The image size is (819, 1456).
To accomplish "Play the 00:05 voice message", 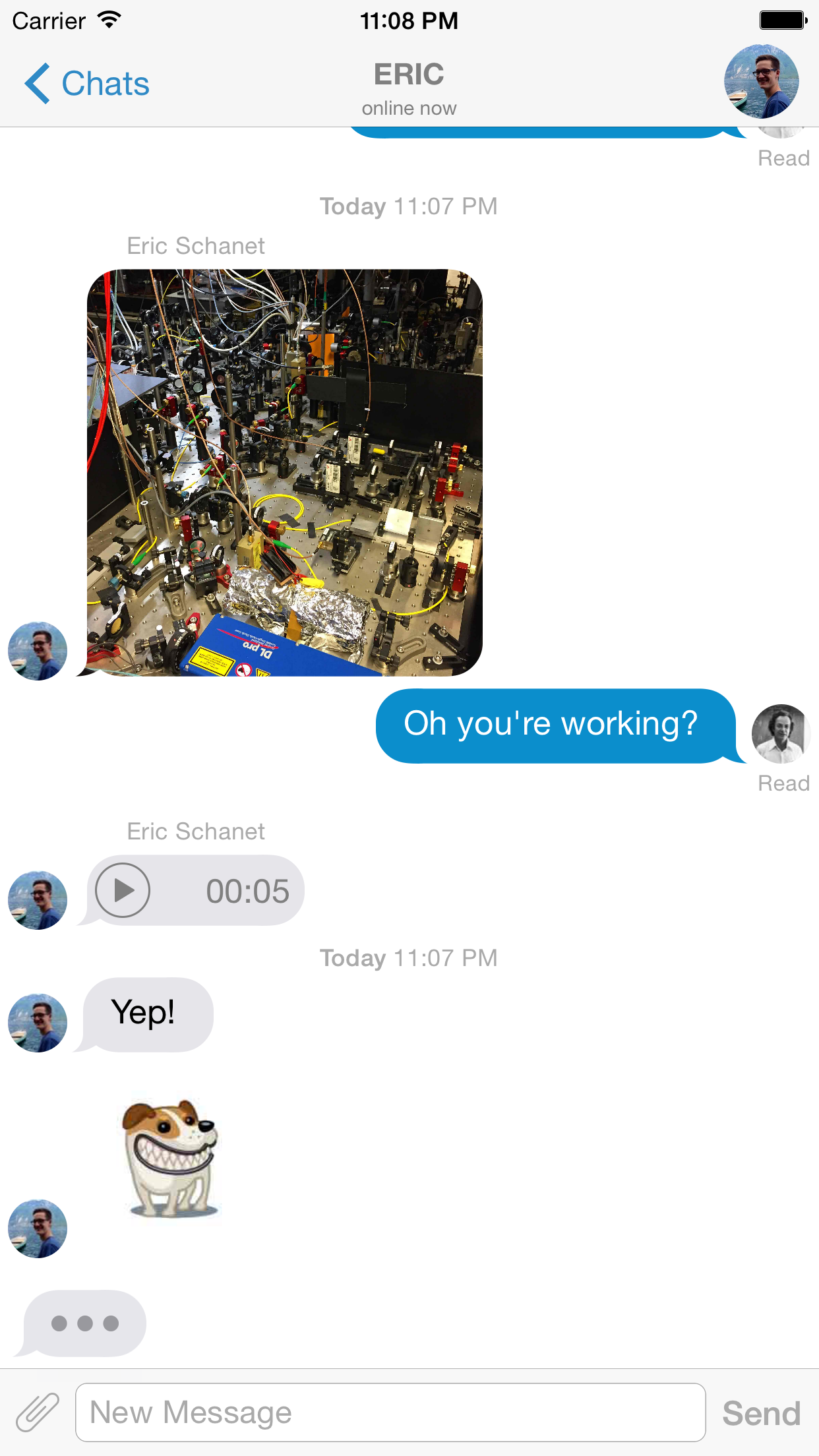I will (x=123, y=890).
